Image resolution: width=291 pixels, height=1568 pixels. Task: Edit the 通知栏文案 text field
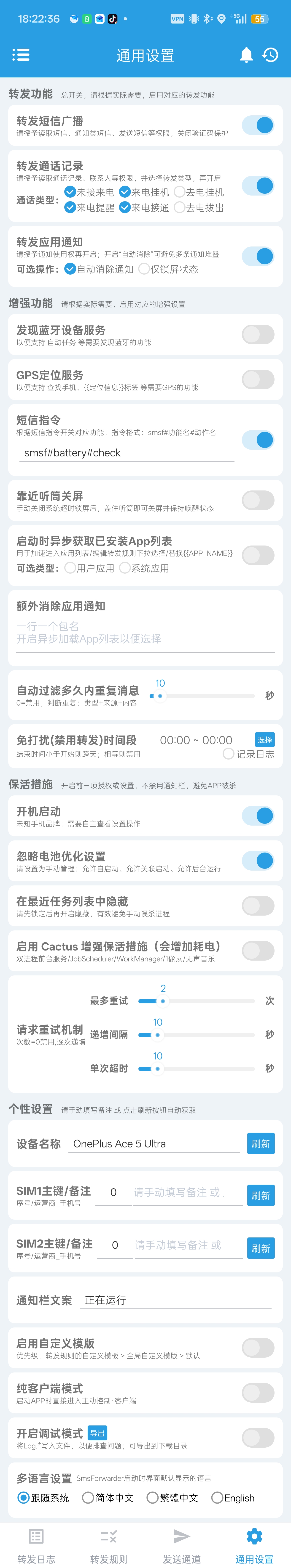[177, 1300]
